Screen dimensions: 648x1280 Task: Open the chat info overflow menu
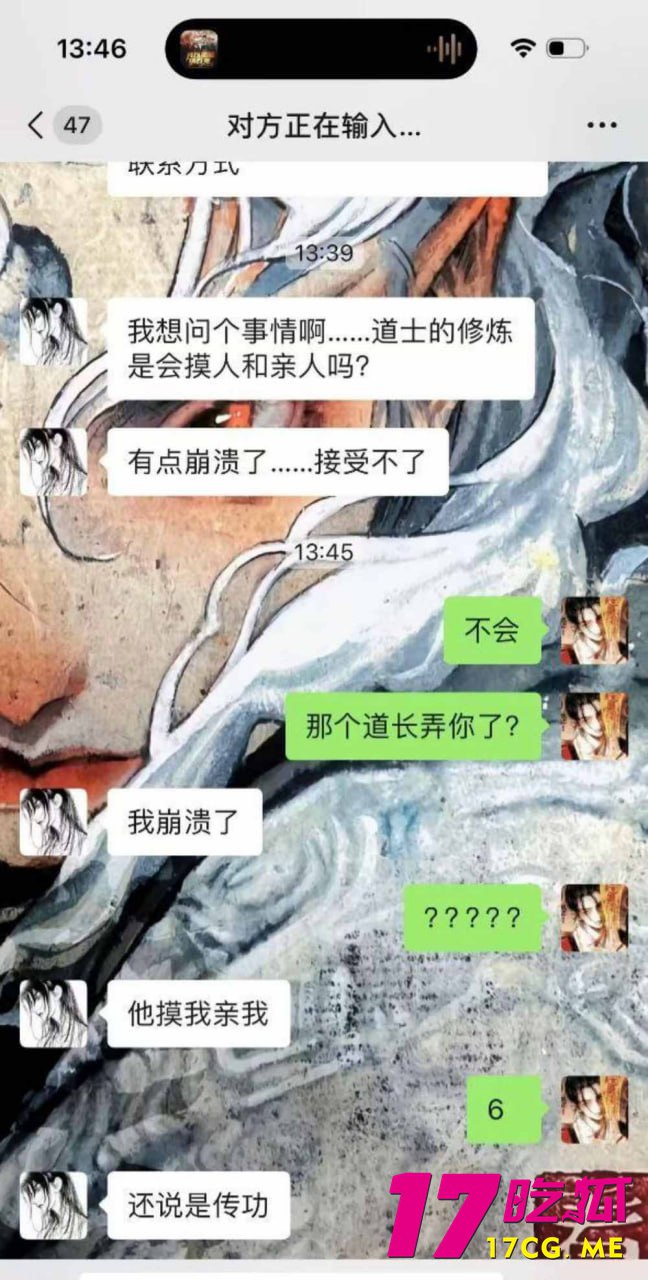601,126
